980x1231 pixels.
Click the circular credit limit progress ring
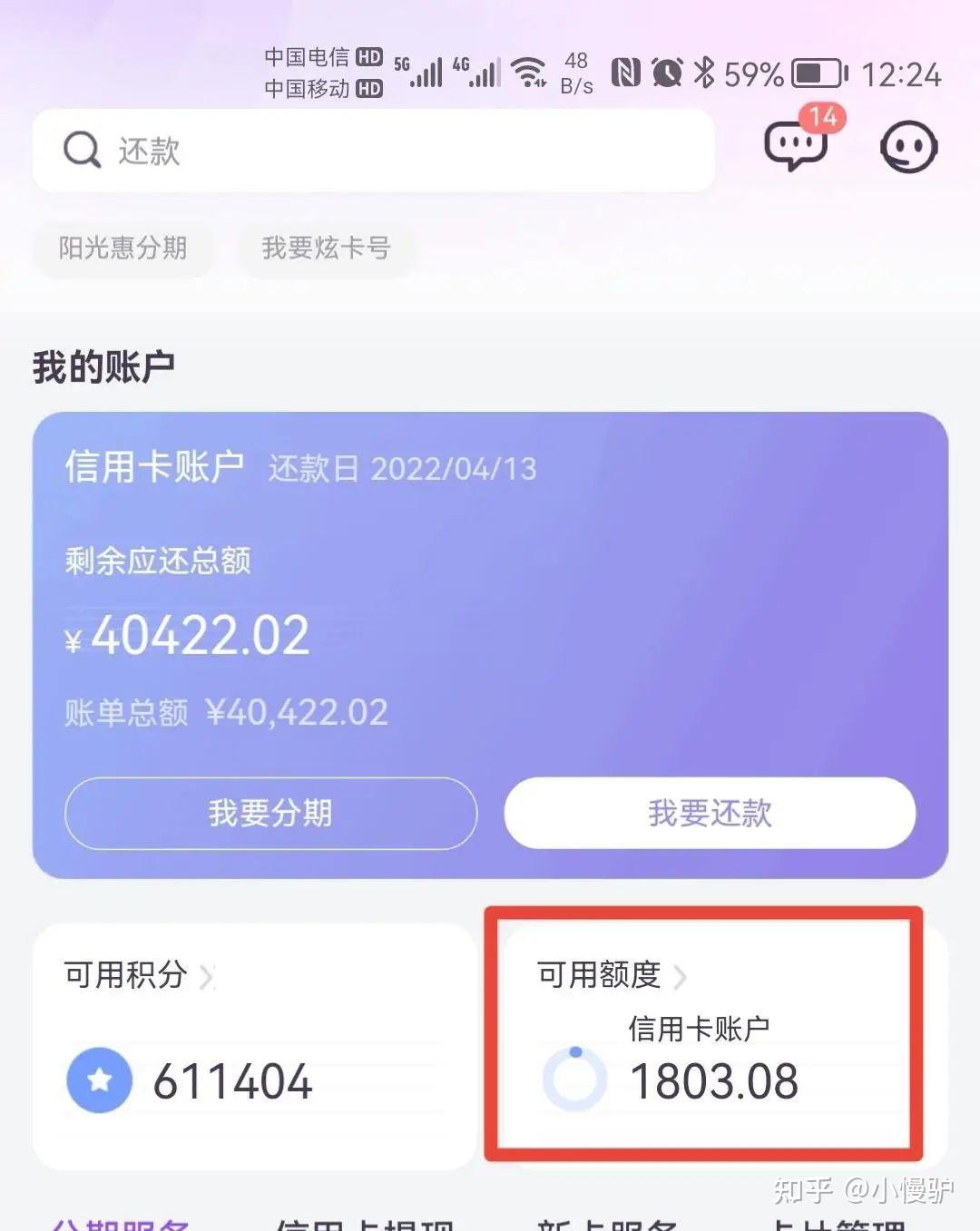574,1080
